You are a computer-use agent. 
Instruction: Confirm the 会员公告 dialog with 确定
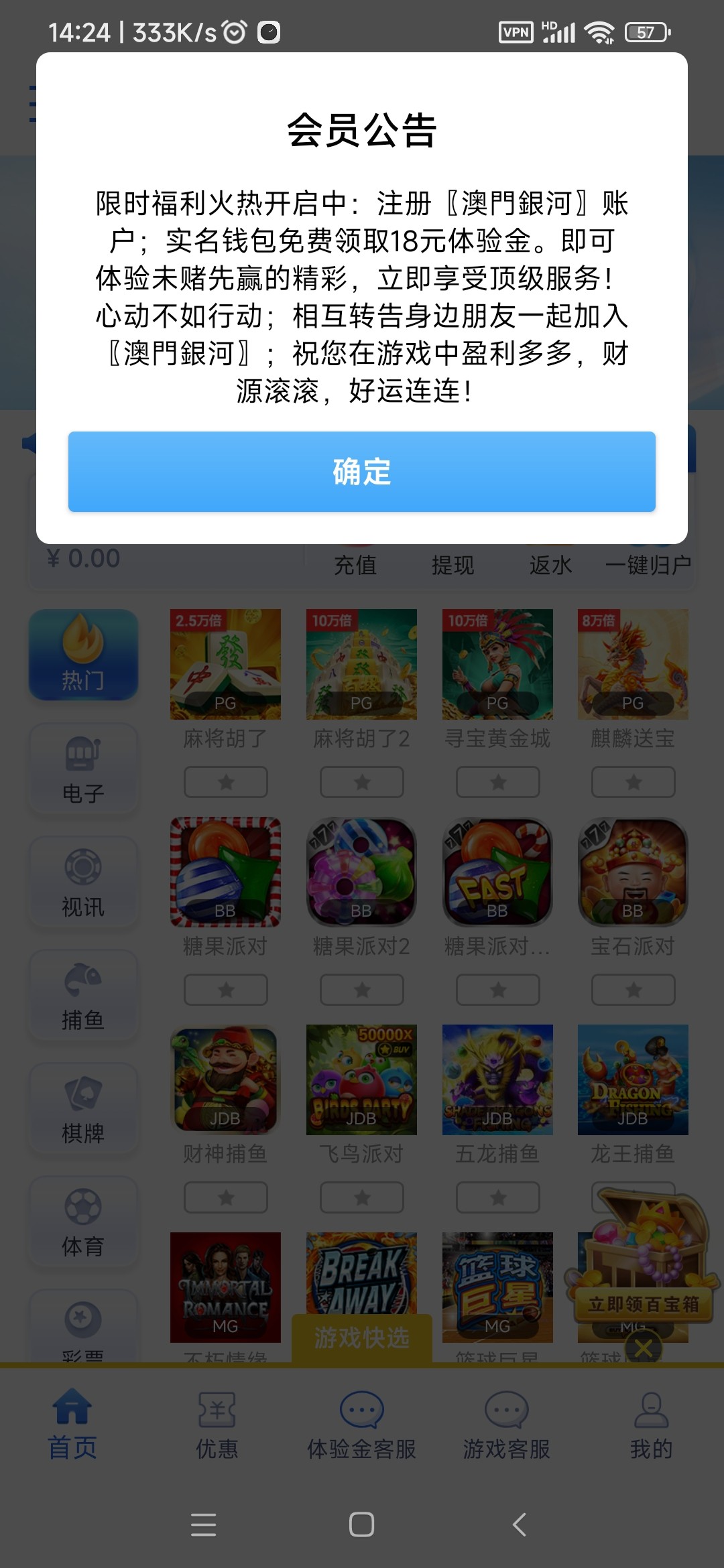362,472
